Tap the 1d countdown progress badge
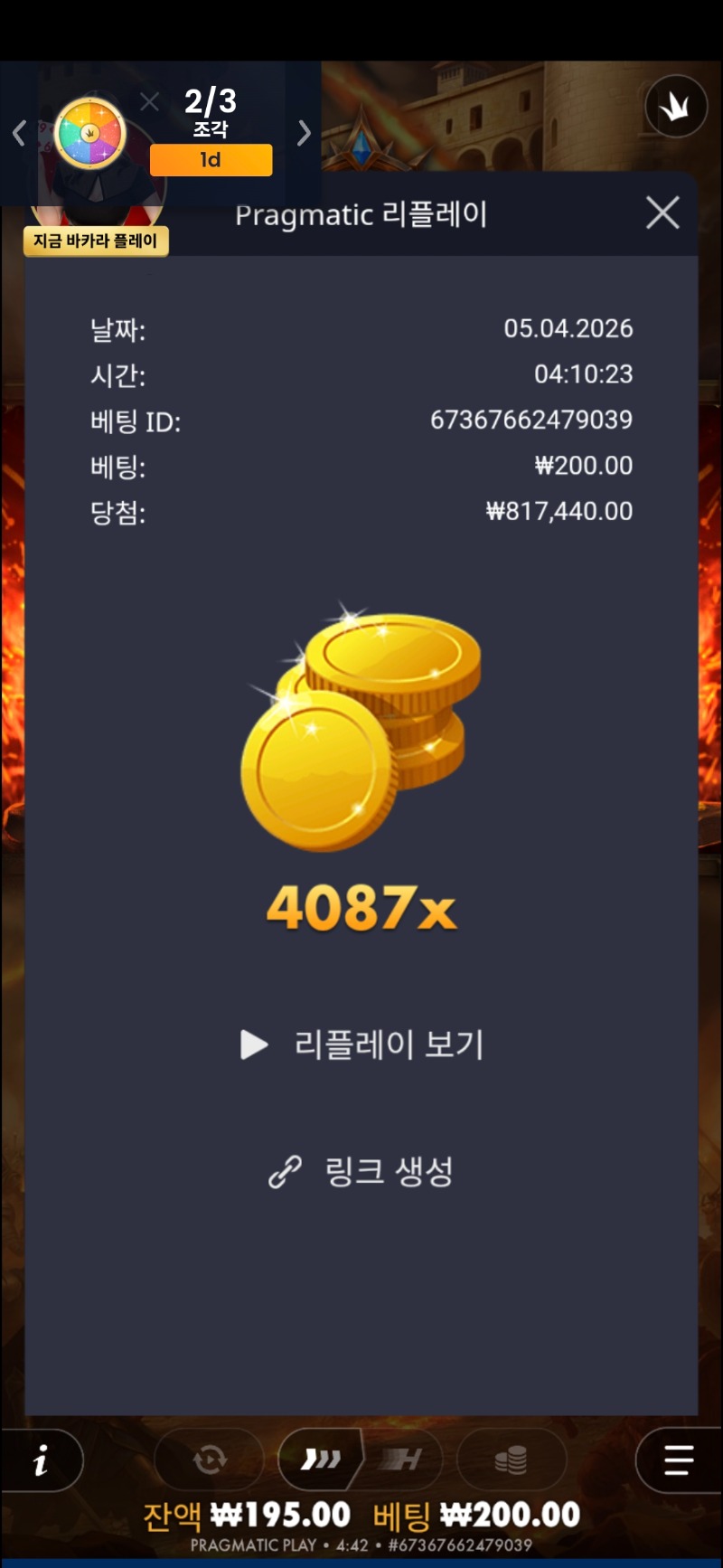The height and width of the screenshot is (1568, 723). [211, 159]
